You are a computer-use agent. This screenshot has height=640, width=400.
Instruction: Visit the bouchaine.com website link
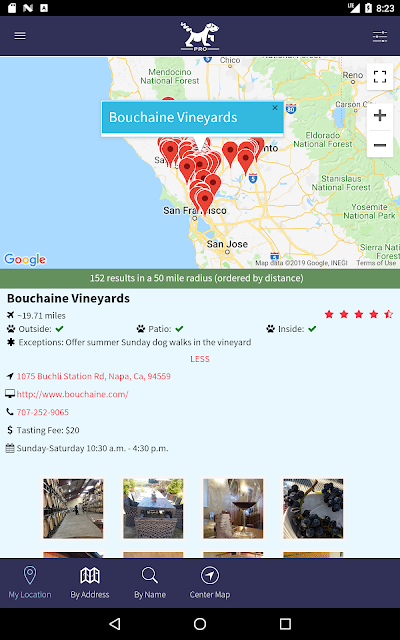coord(72,394)
